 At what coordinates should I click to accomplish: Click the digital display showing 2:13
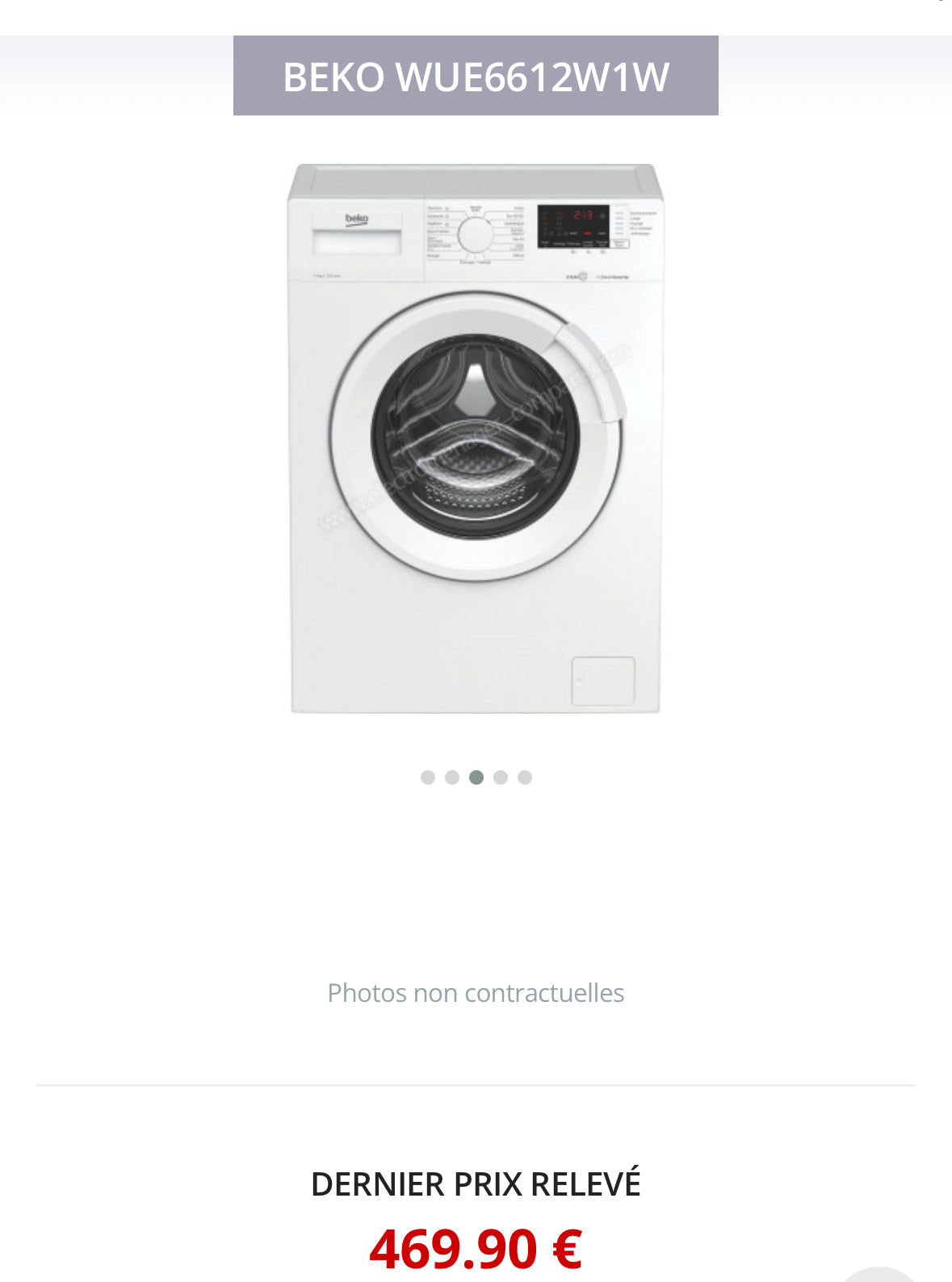(582, 215)
